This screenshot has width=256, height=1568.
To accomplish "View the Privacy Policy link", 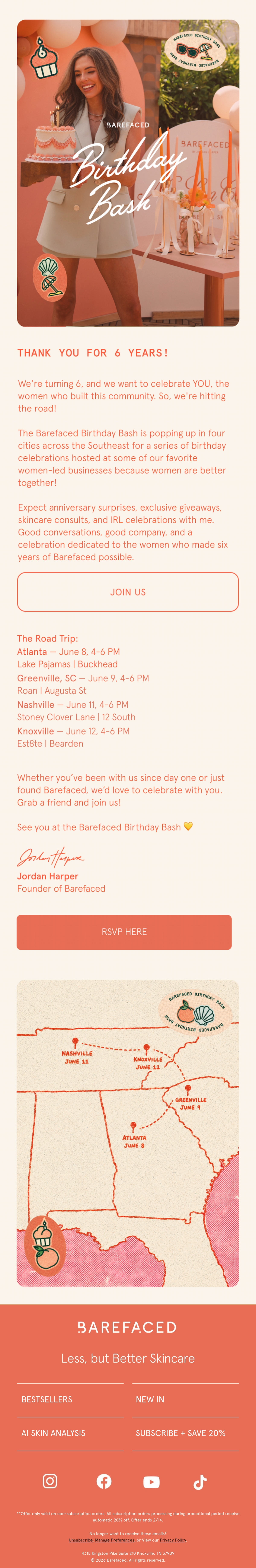I will pos(173,1540).
